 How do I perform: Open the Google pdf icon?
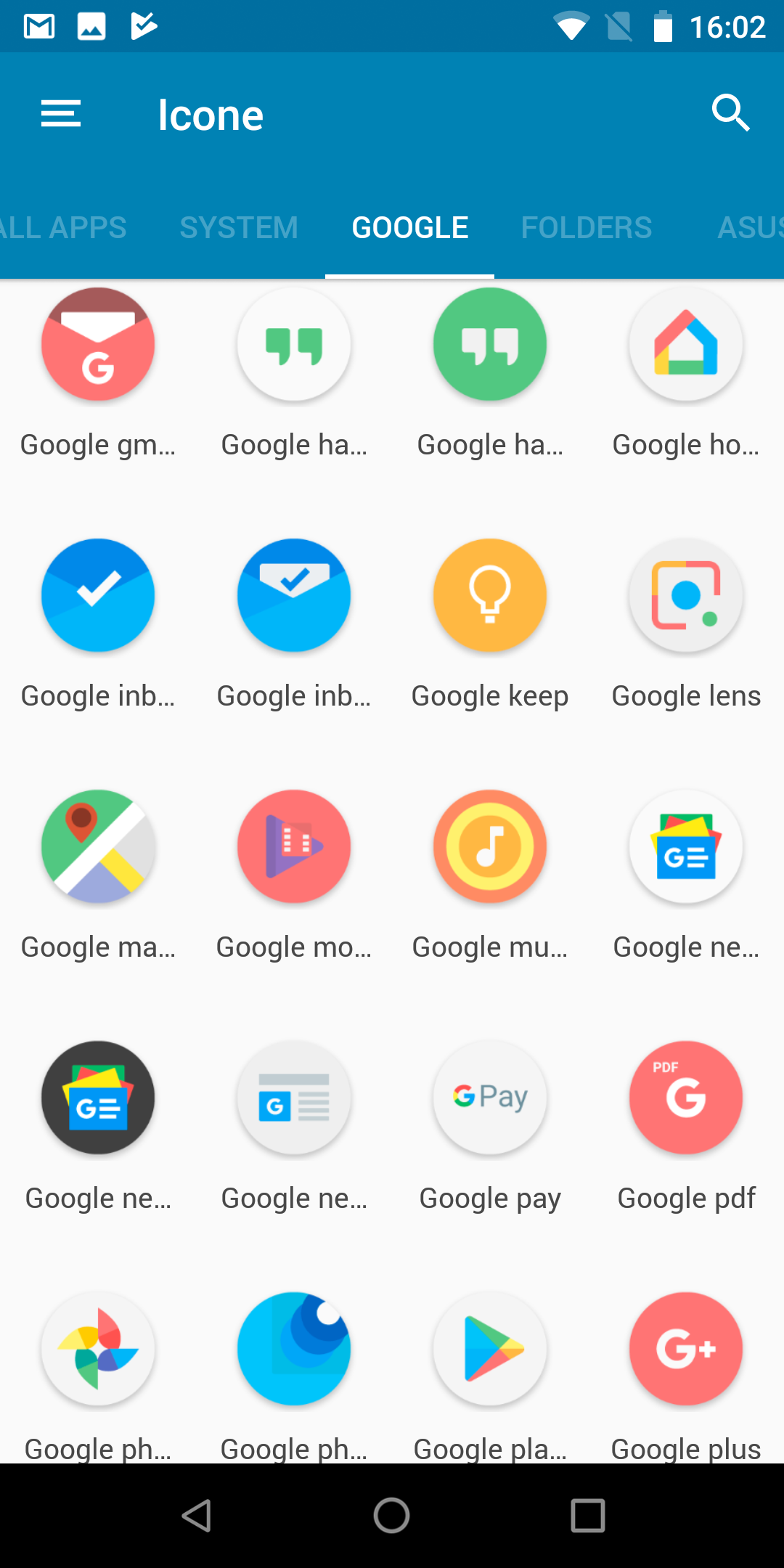pyautogui.click(x=686, y=1098)
